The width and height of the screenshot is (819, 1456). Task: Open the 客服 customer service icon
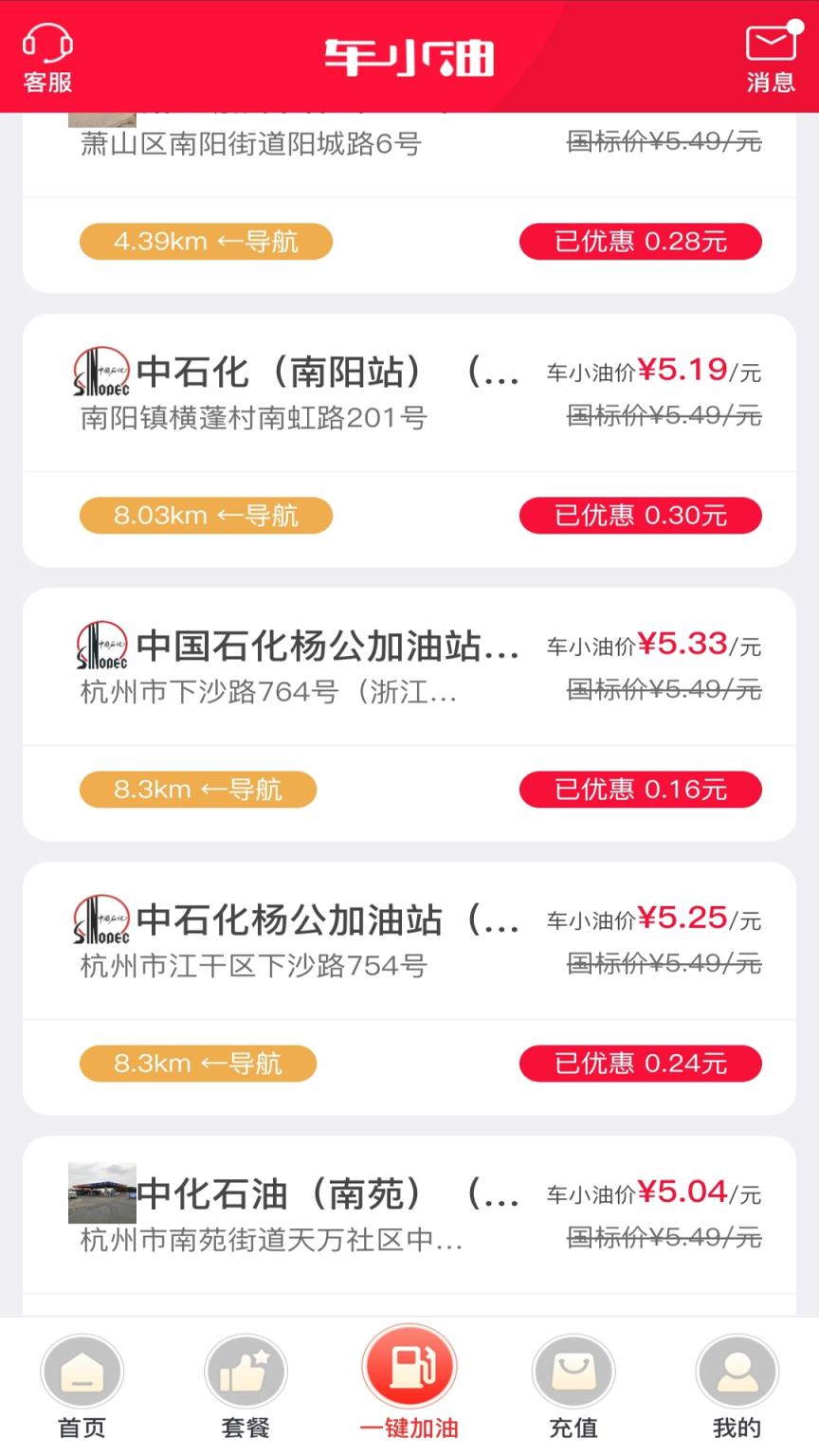[45, 54]
